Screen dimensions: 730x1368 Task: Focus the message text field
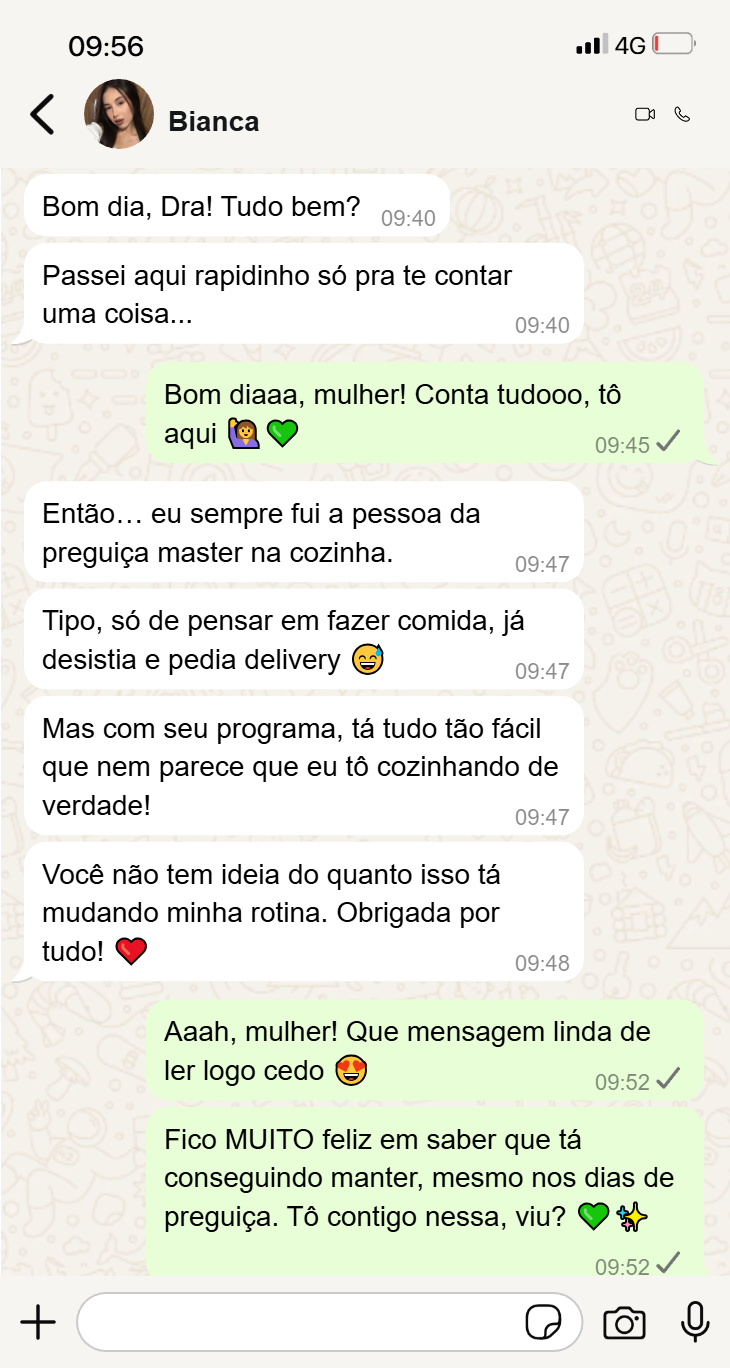tap(300, 1323)
